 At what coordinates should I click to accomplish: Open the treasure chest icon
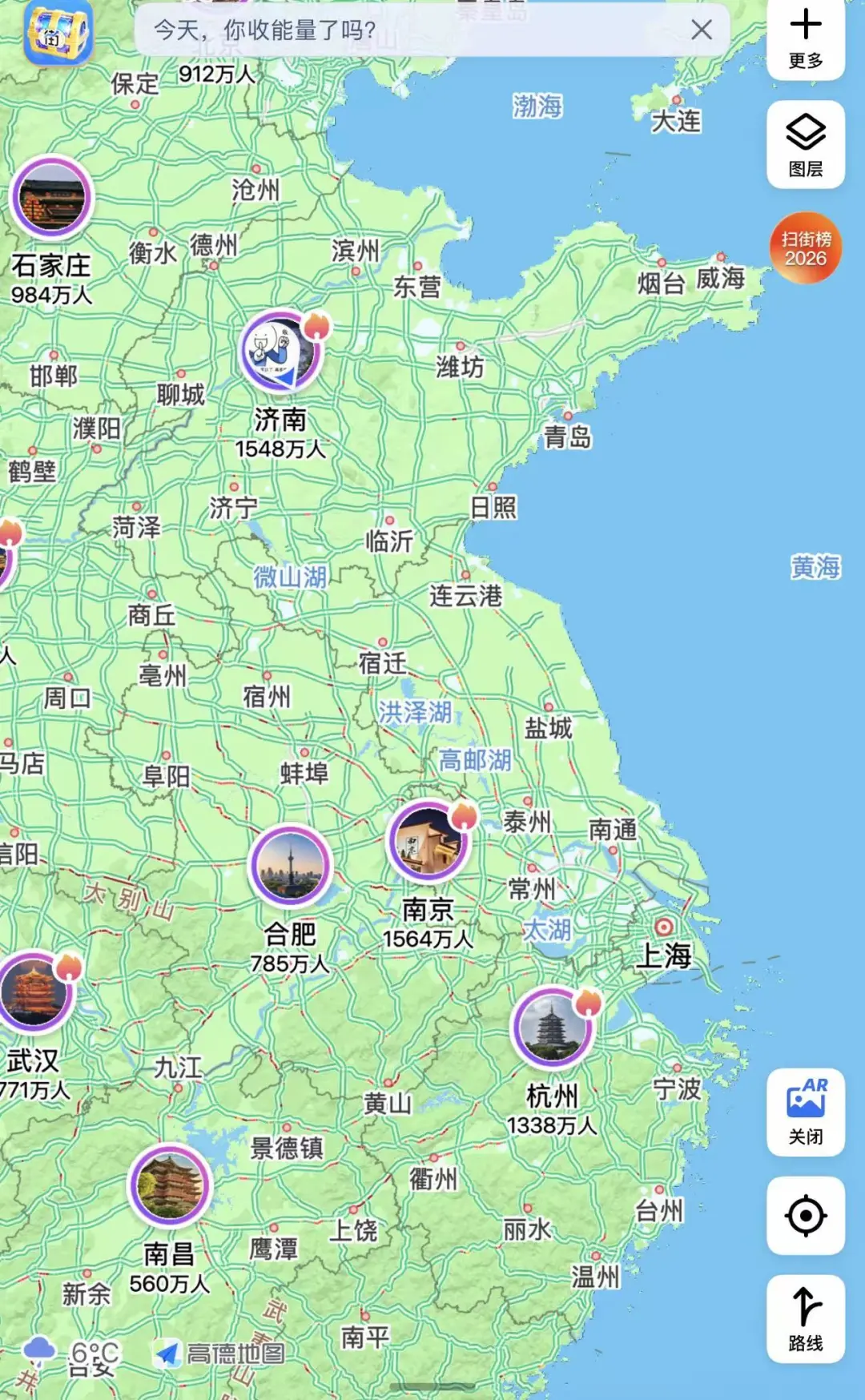[x=58, y=32]
